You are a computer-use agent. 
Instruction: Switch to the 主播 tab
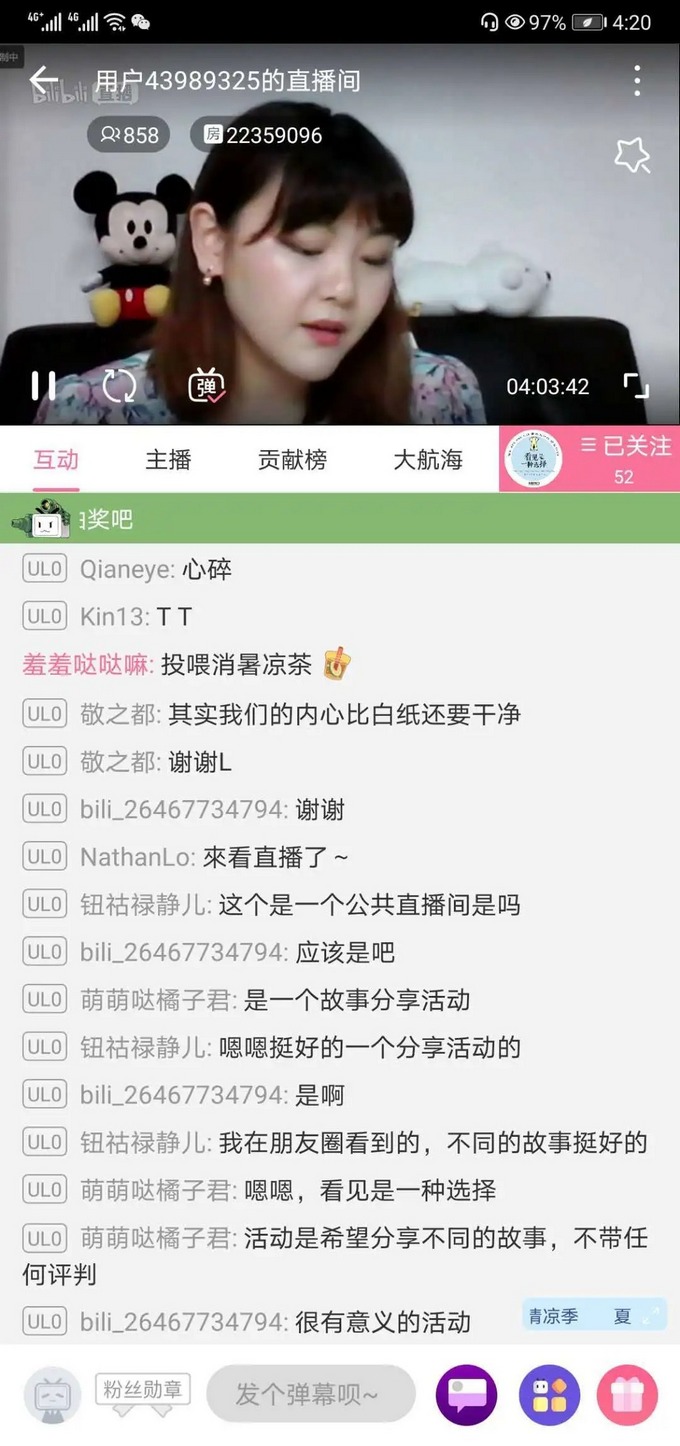pos(168,460)
